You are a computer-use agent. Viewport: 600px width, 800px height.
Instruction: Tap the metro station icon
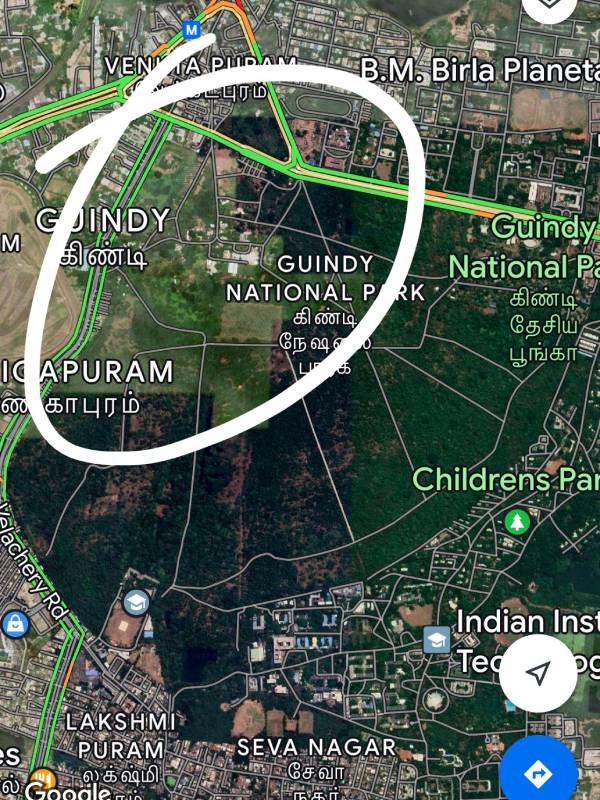pos(191,30)
